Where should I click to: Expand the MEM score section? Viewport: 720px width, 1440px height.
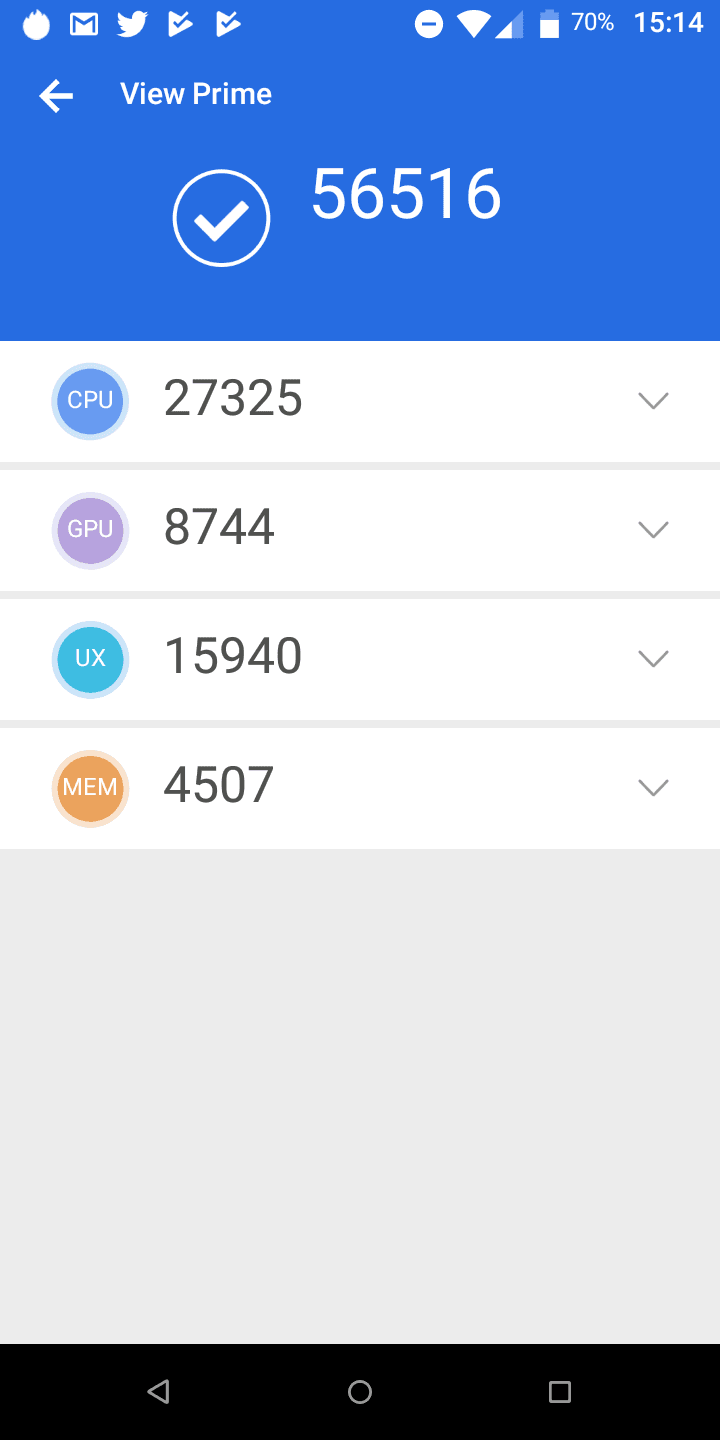tap(653, 787)
